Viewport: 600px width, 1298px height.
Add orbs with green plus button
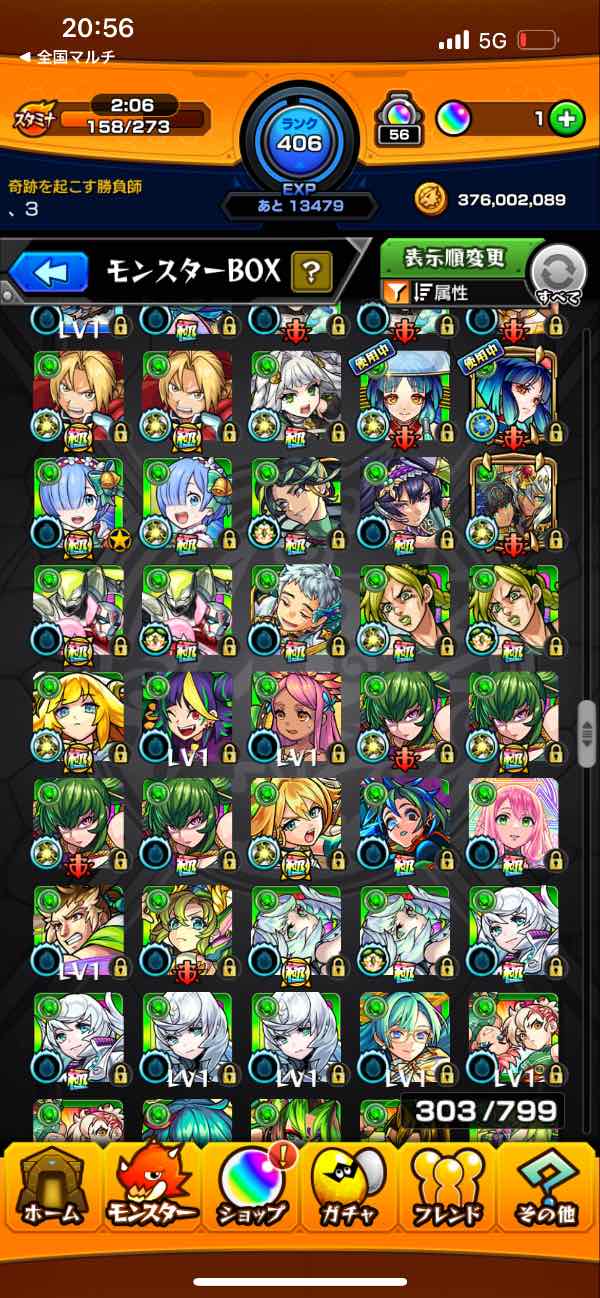[567, 119]
